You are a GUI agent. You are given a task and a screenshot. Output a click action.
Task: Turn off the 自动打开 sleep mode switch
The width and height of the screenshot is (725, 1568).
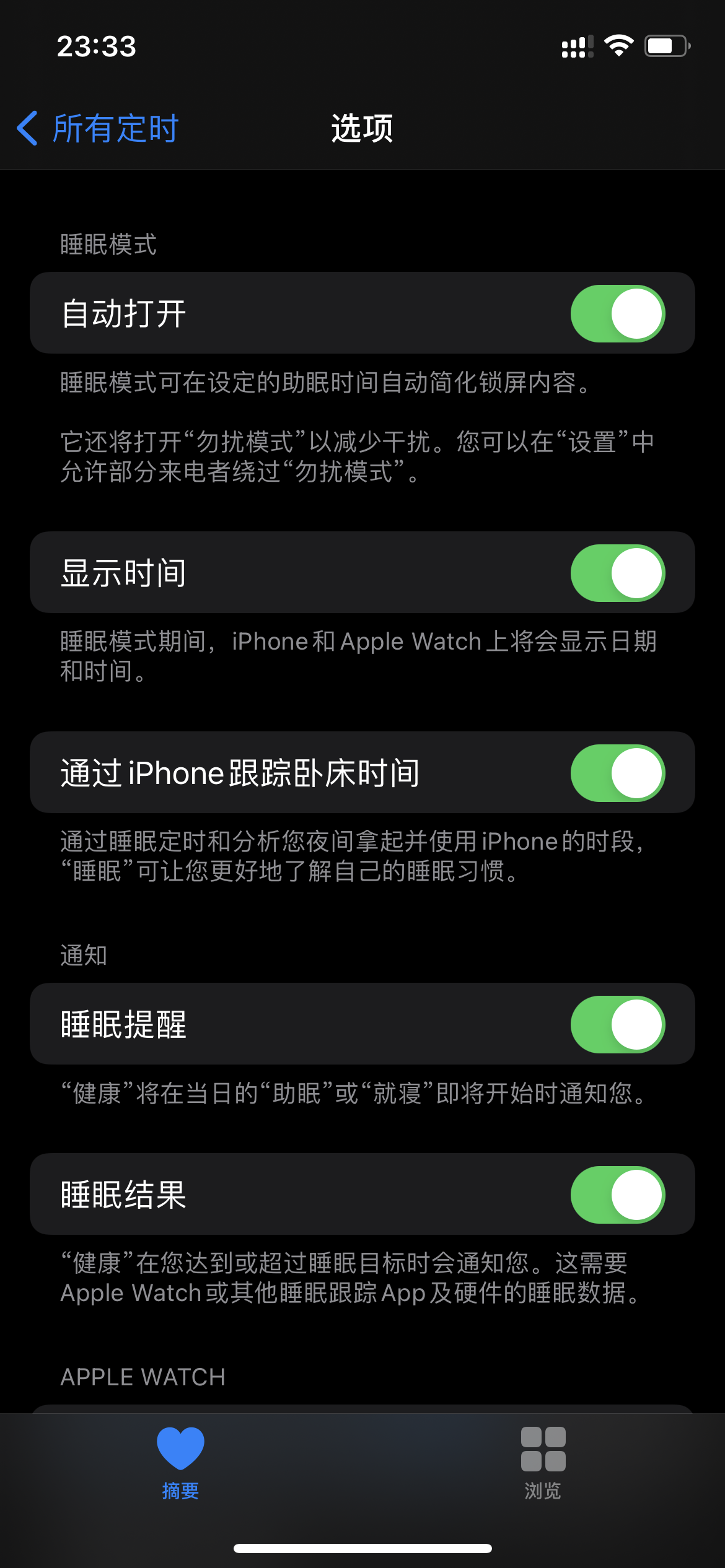617,313
